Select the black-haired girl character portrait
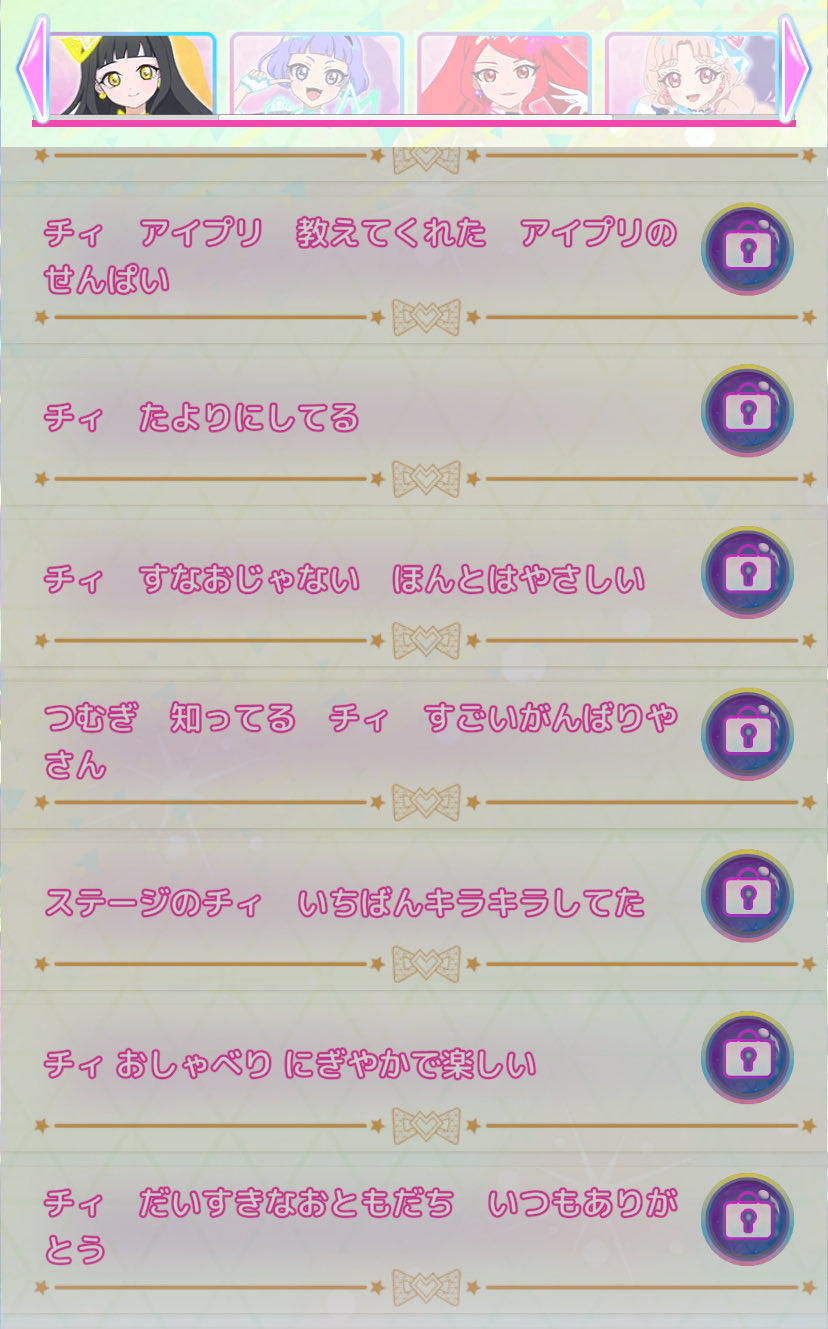This screenshot has width=828, height=1329. (x=130, y=75)
